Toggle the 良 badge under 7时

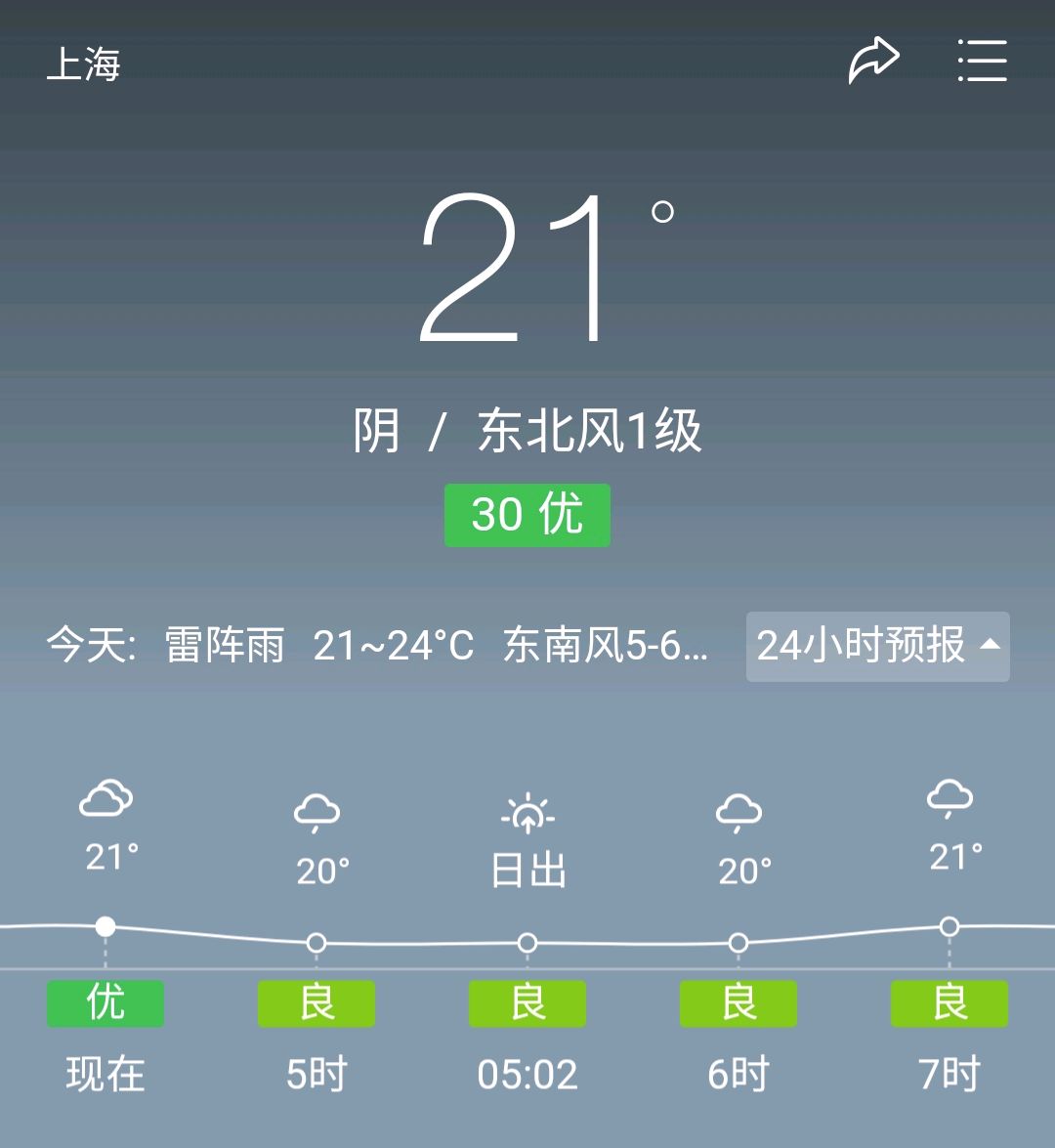click(x=949, y=1003)
